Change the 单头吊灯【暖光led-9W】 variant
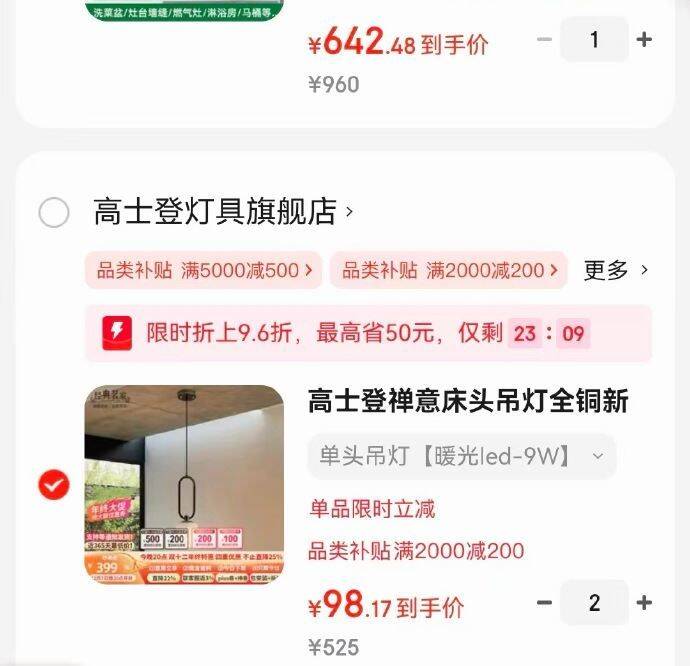This screenshot has height=666, width=690. 461,457
